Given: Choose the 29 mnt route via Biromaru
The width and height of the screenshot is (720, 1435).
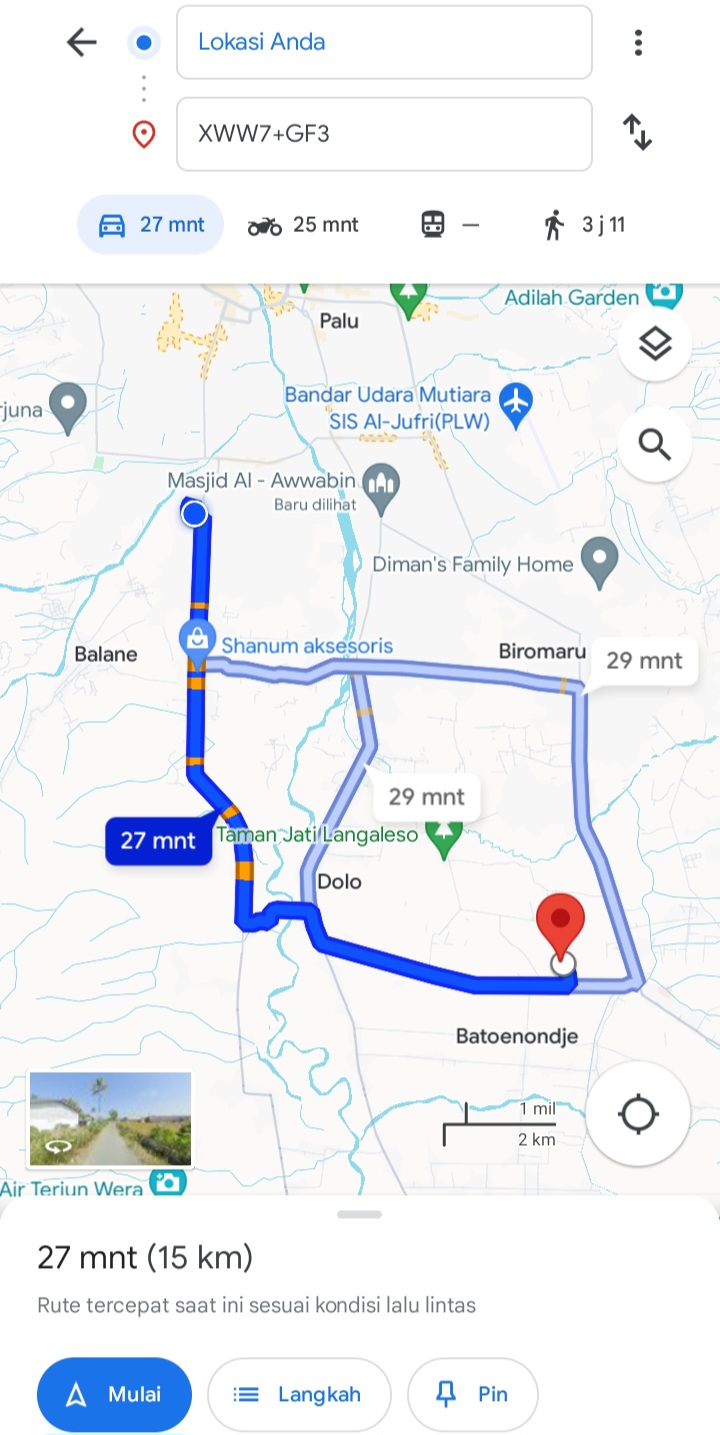Looking at the screenshot, I should [644, 661].
